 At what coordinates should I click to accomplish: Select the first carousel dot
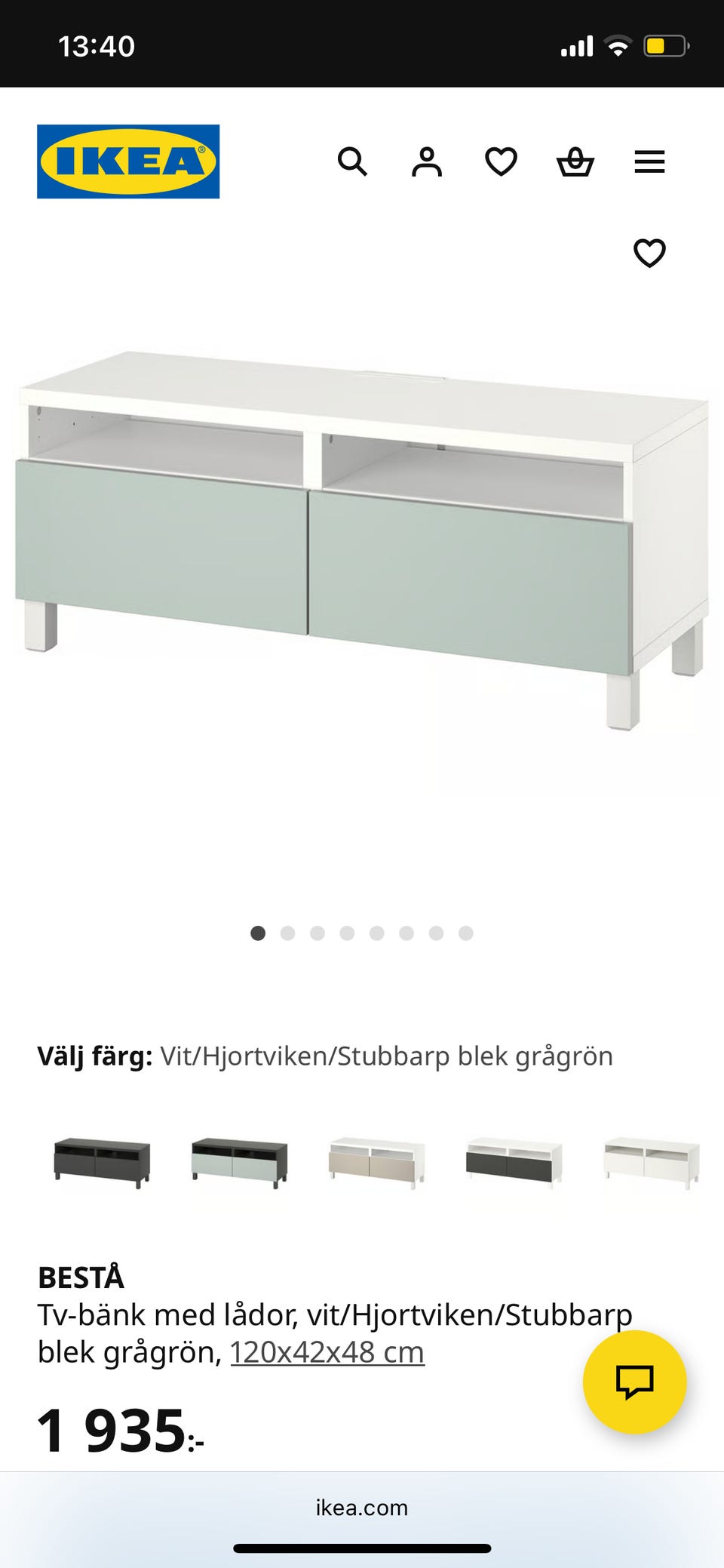(x=257, y=933)
